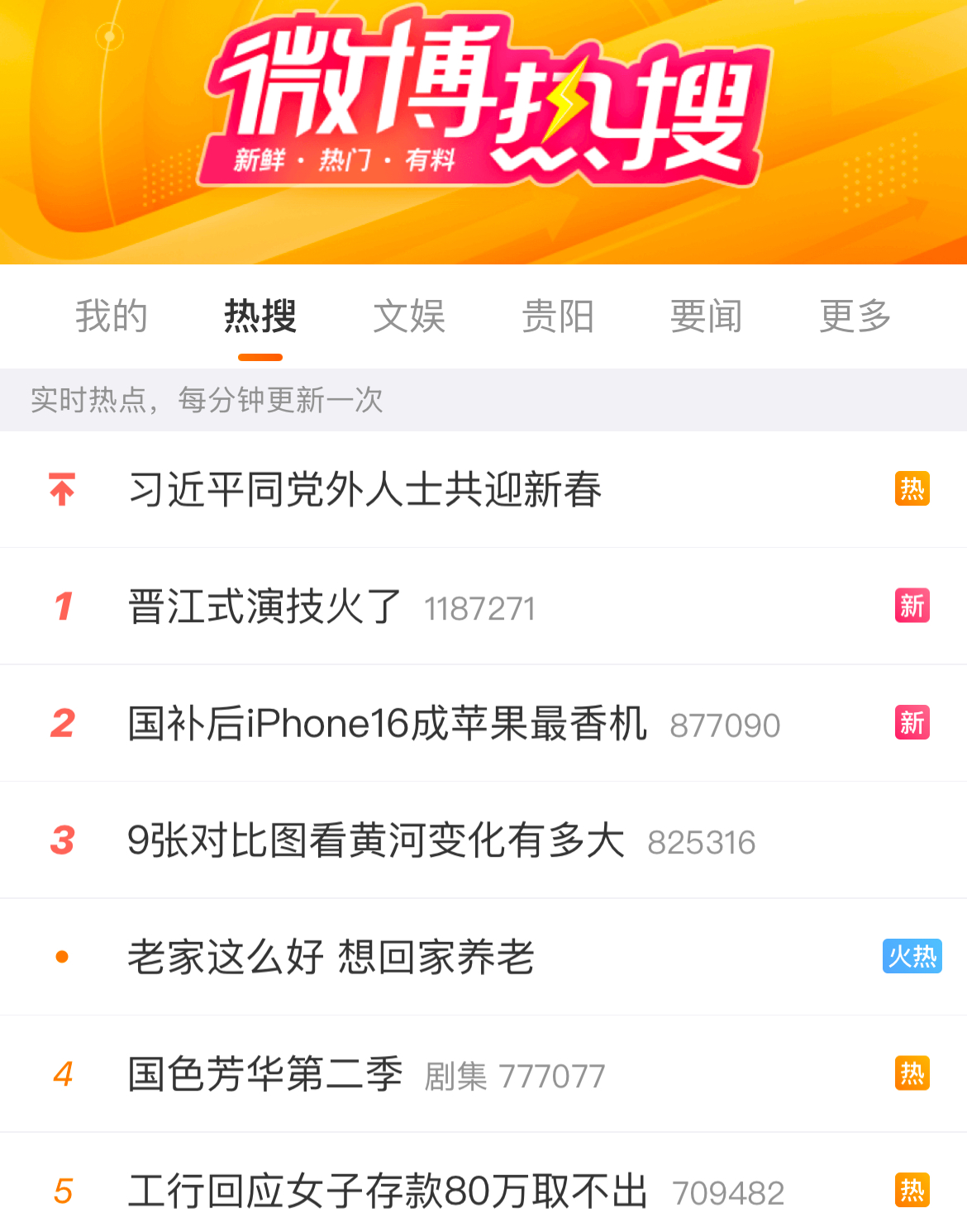Image resolution: width=967 pixels, height=1232 pixels.
Task: Open pinned topic 习近平同党外人士共迎新春
Action: pos(365,489)
